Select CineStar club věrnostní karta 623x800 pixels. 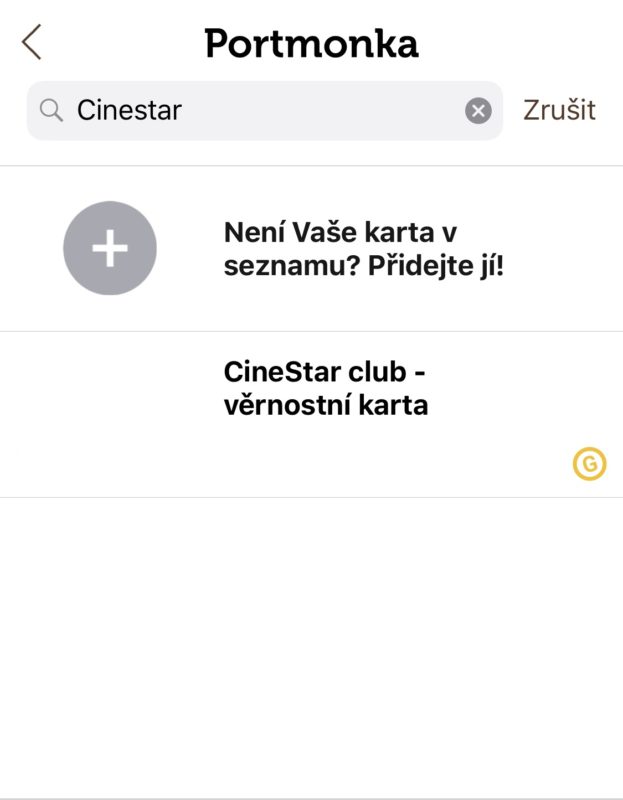(326, 389)
